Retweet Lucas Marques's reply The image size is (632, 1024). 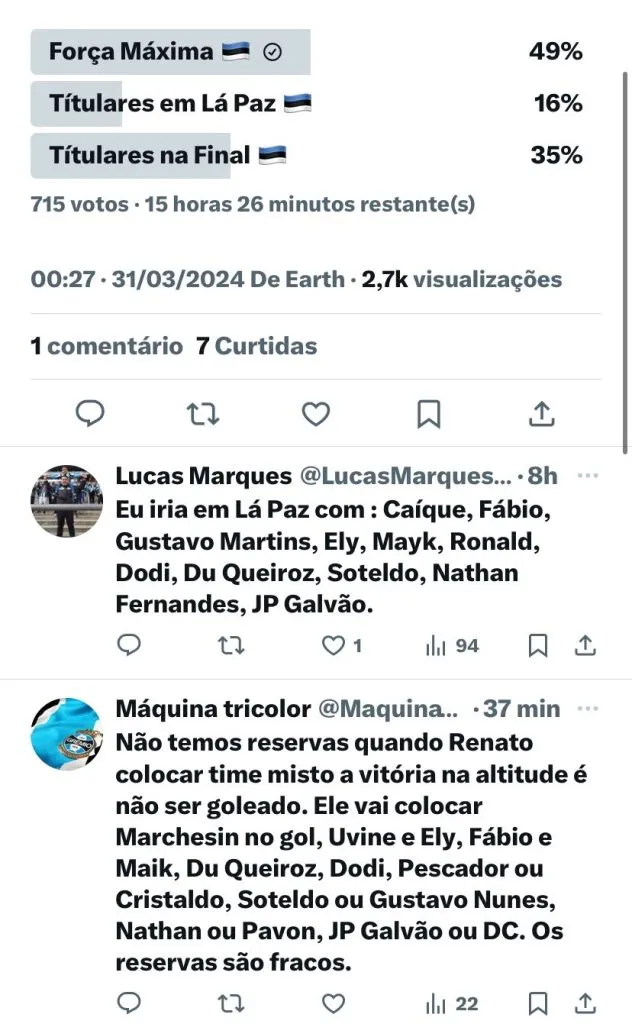231,646
